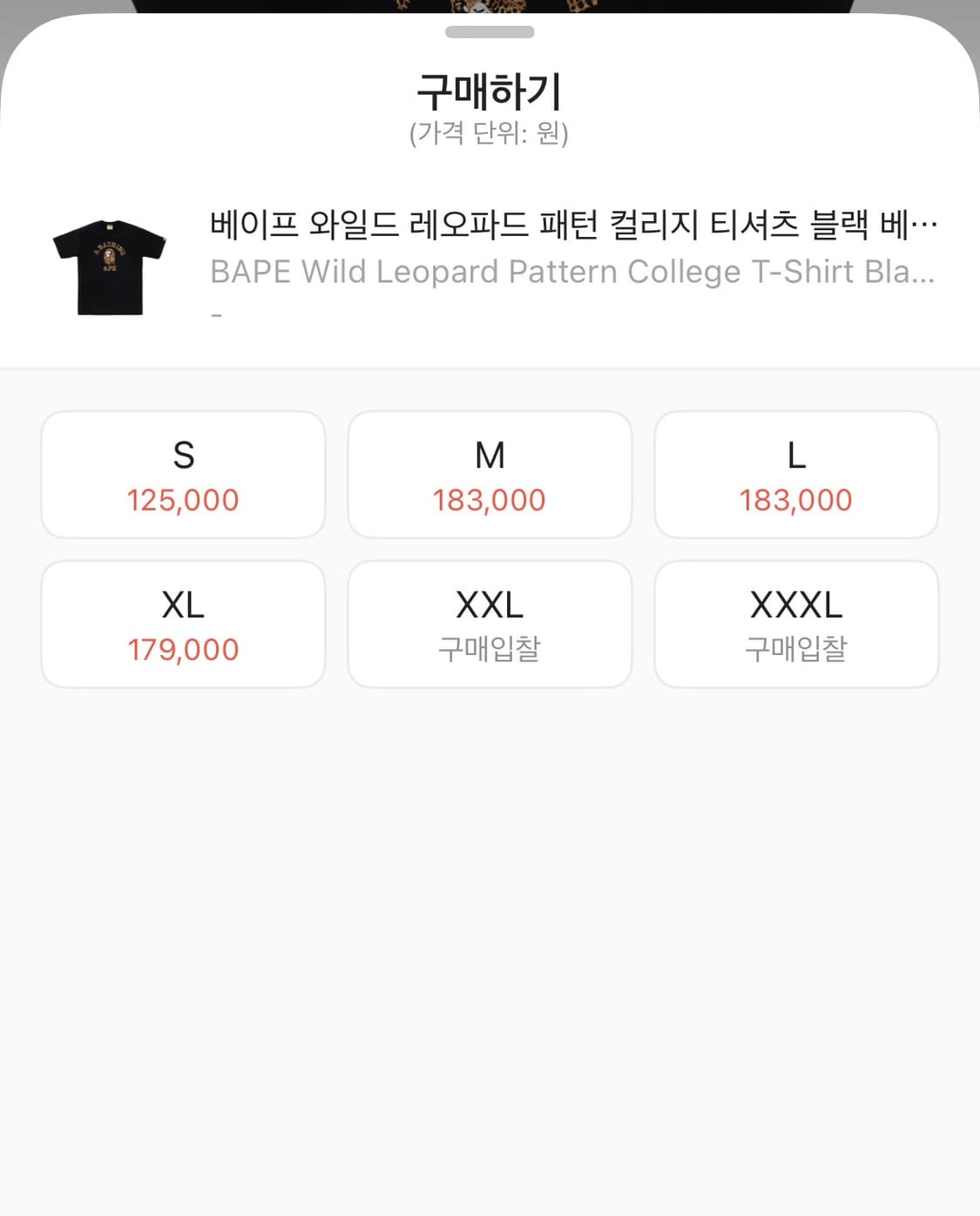Click the 125,000 price label
Viewport: 980px width, 1216px height.
click(183, 500)
